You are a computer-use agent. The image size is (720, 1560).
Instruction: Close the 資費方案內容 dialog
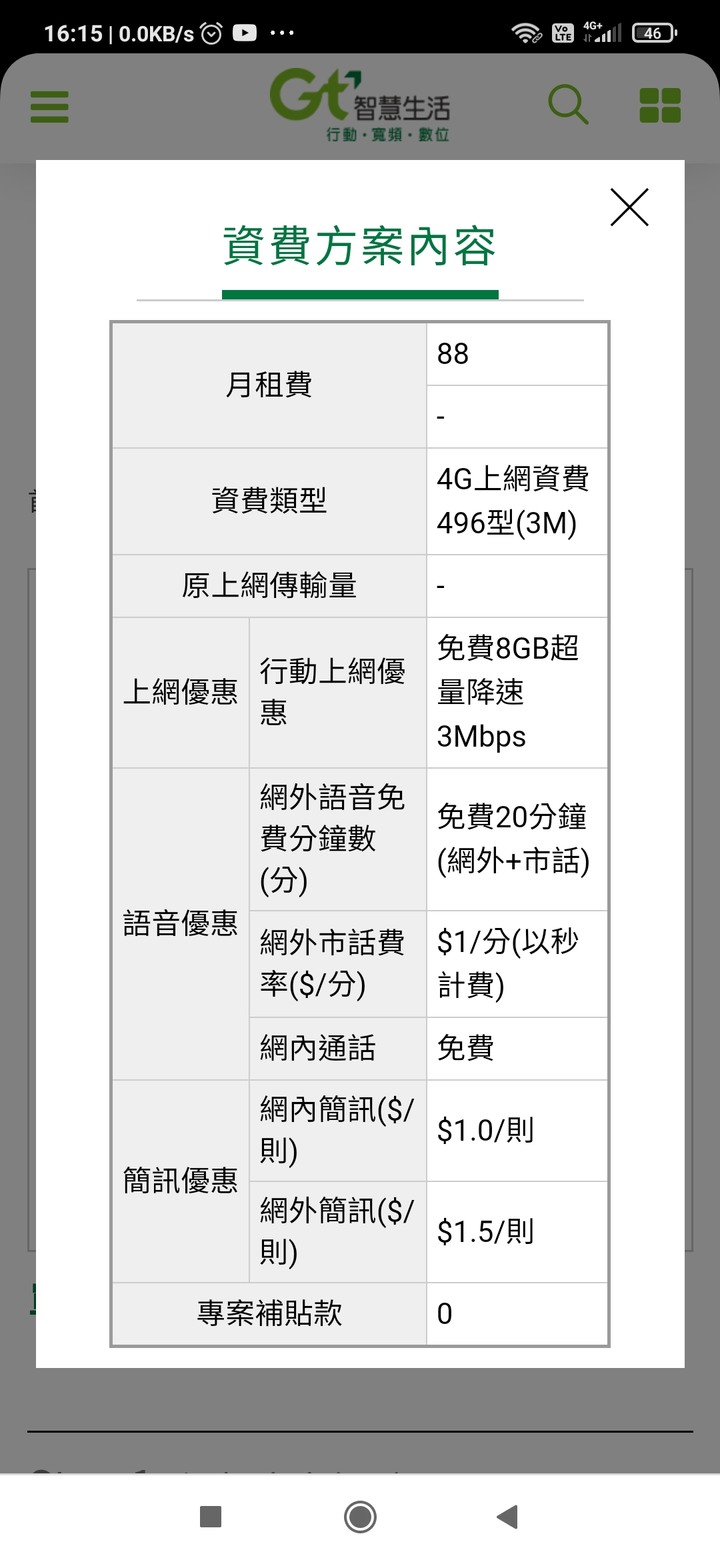coord(629,207)
